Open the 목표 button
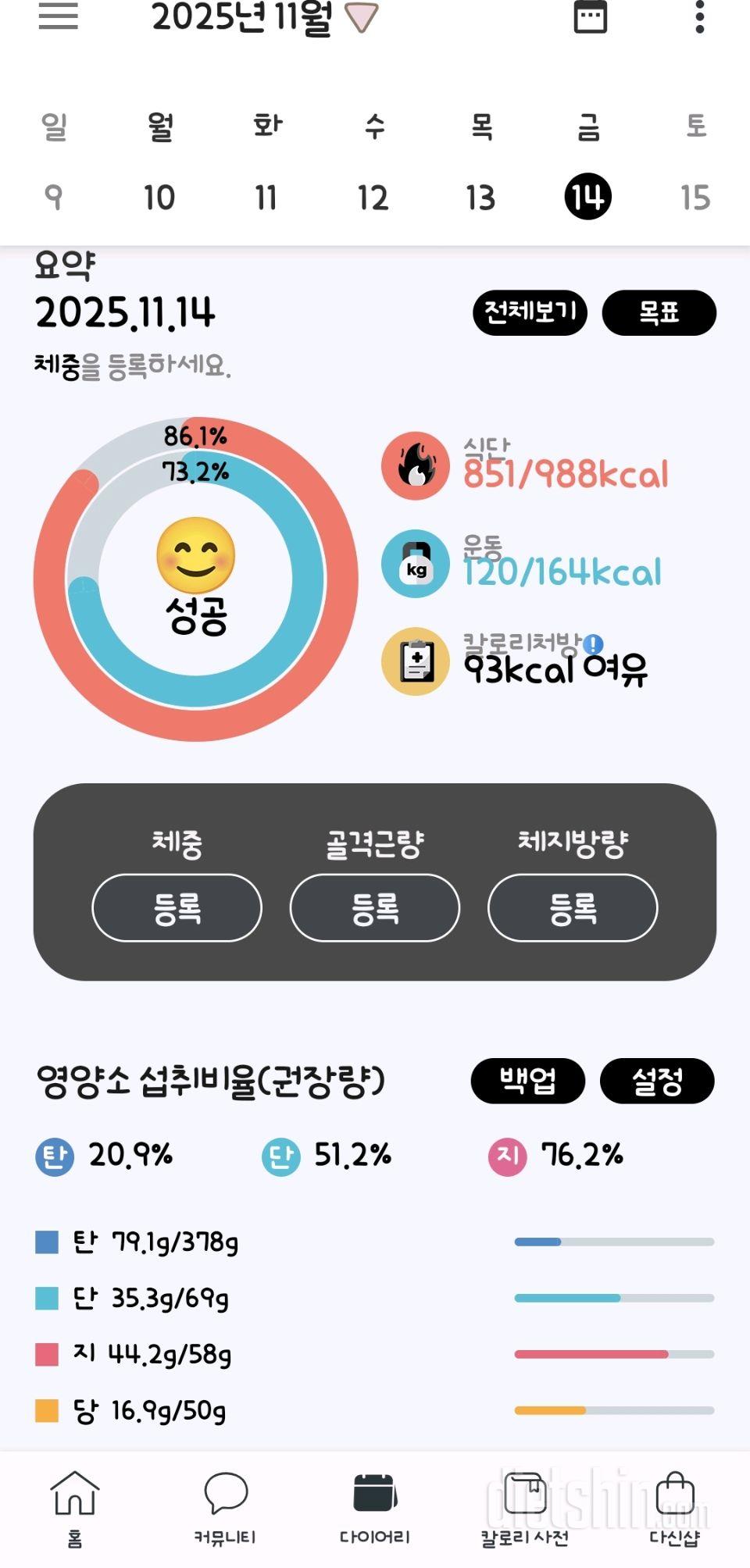 pyautogui.click(x=660, y=312)
